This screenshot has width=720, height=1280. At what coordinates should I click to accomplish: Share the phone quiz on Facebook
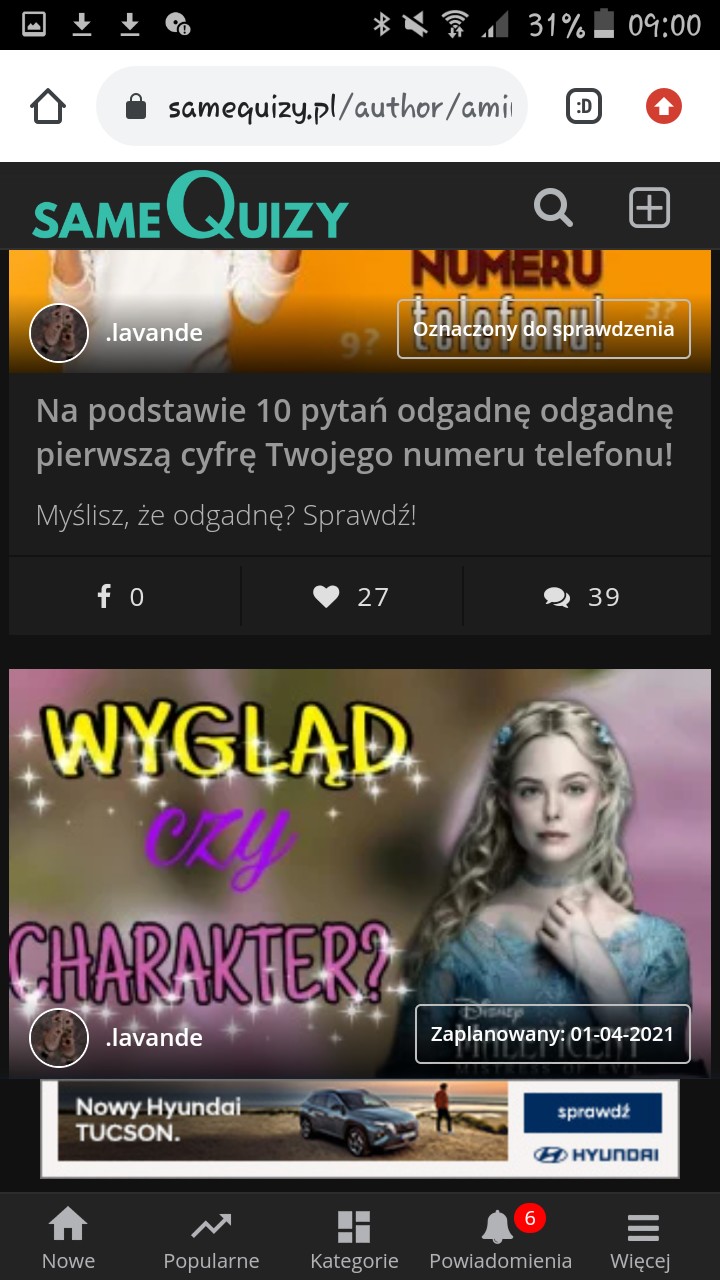122,597
